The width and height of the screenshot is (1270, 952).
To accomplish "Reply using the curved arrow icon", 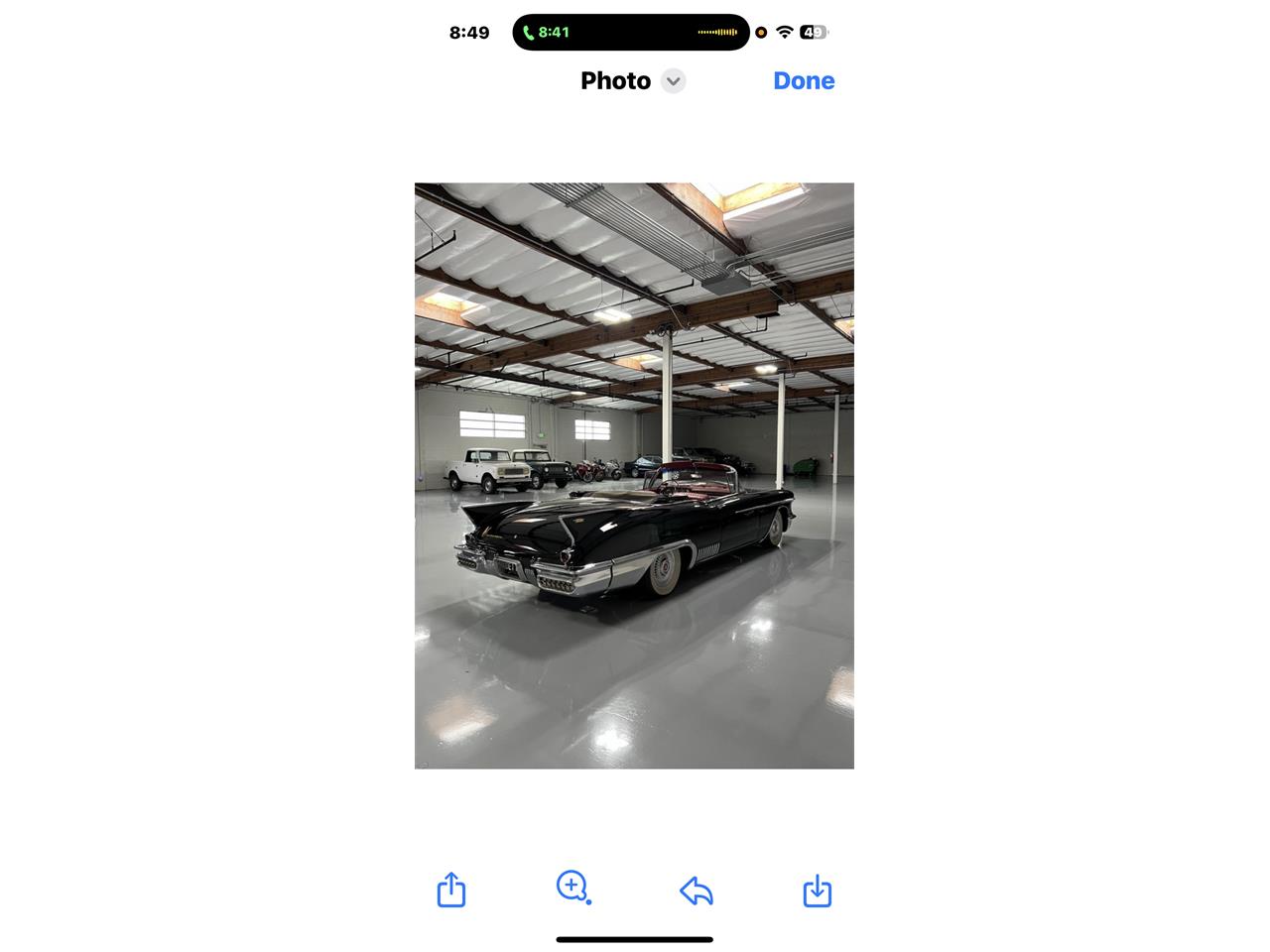I will (697, 891).
